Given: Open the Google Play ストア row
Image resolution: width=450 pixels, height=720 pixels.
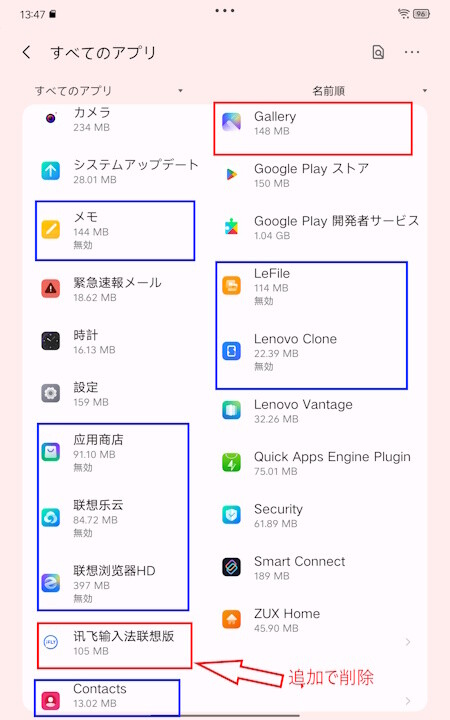Looking at the screenshot, I should [x=317, y=175].
